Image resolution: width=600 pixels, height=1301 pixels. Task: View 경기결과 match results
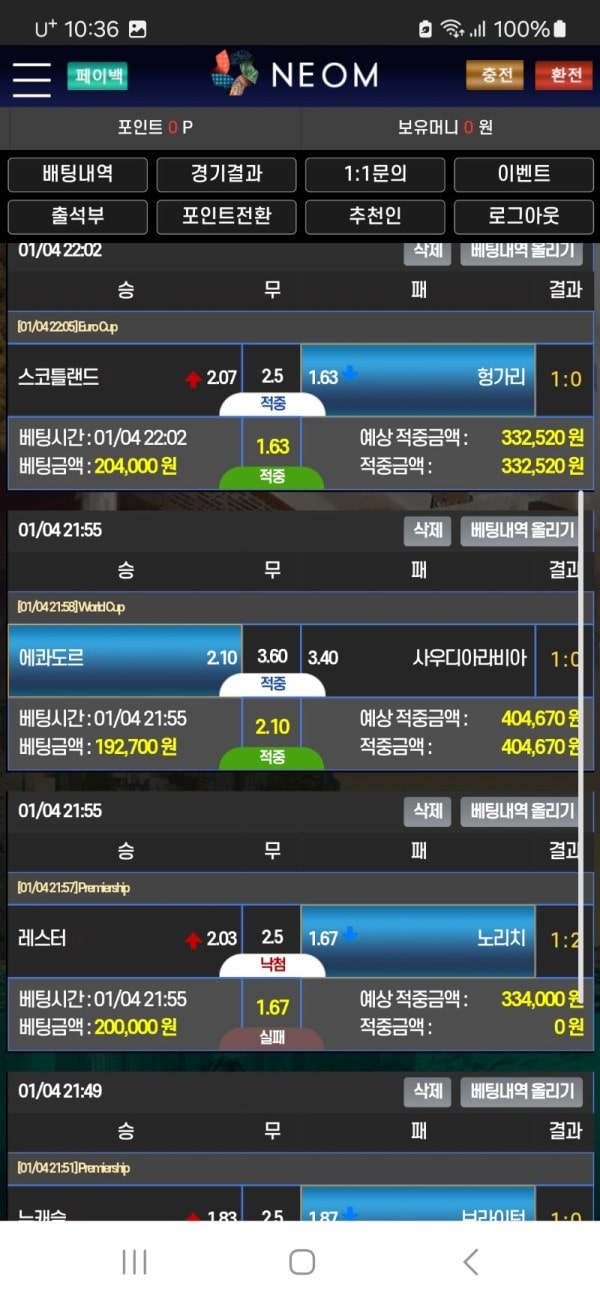[226, 174]
